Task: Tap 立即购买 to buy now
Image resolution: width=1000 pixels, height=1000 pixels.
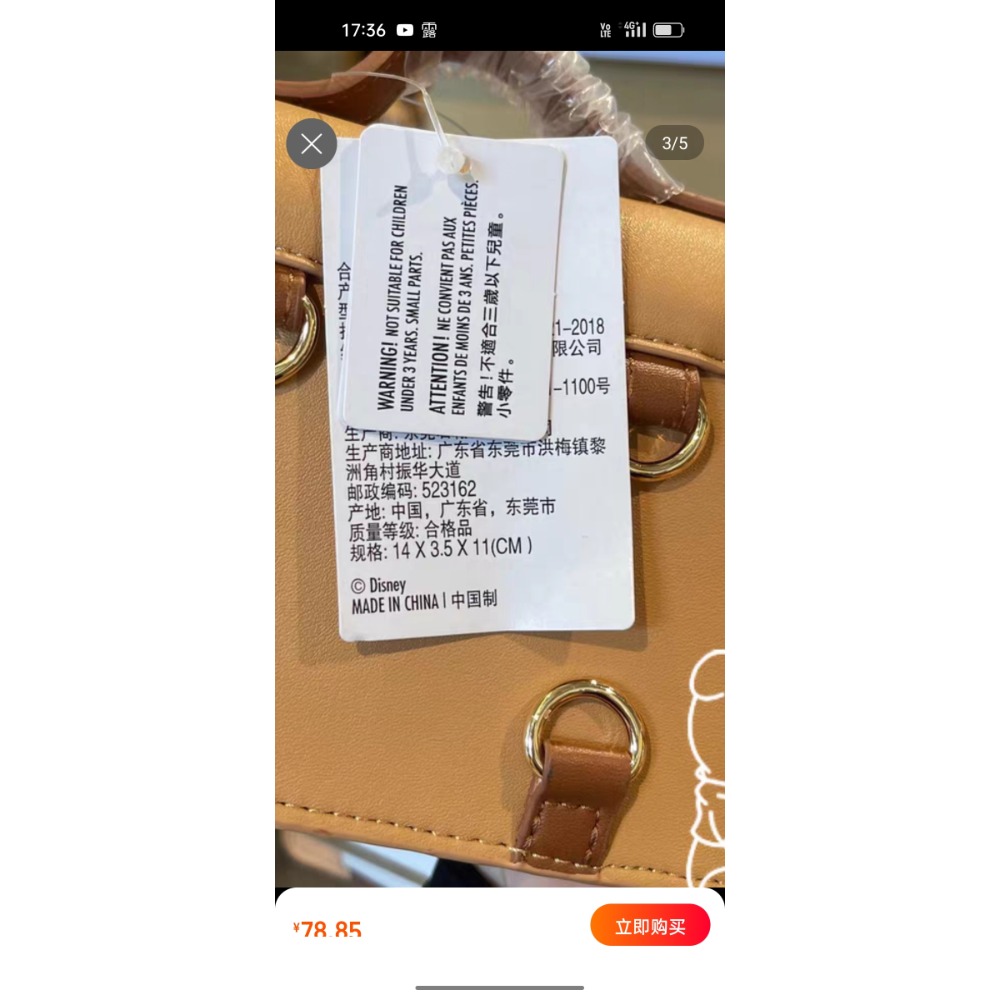Action: [x=650, y=926]
